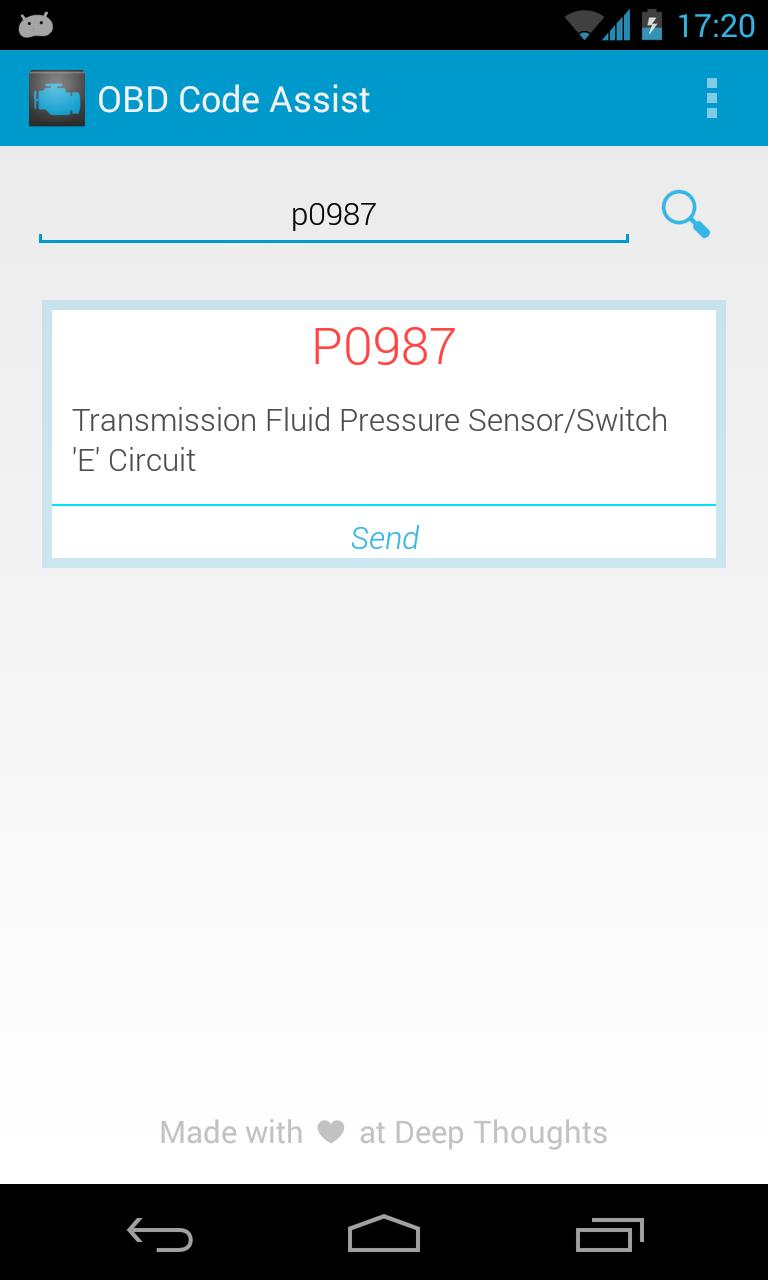The image size is (768, 1280).
Task: Click the OBD Code Assist title
Action: [234, 97]
